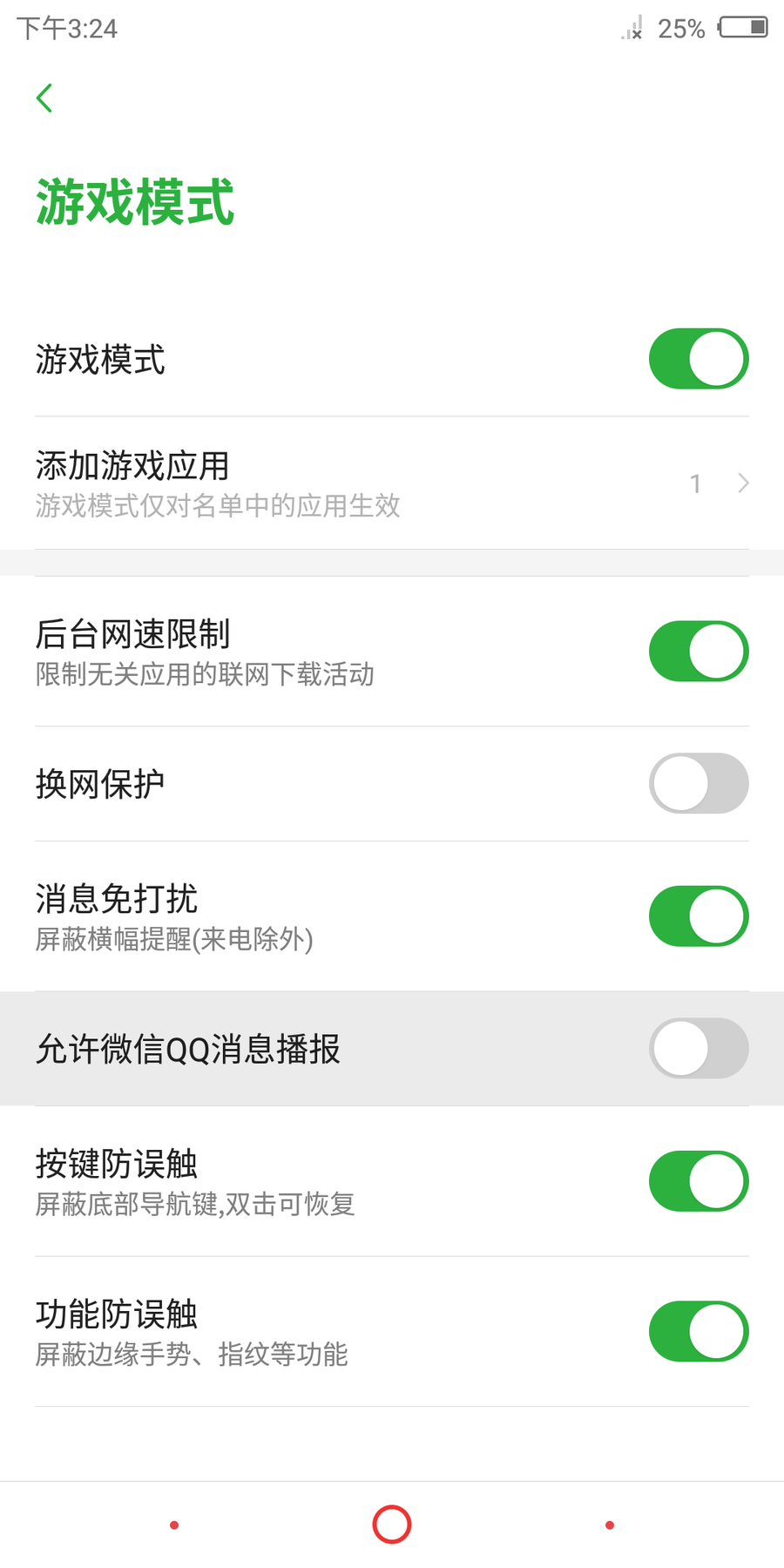This screenshot has height=1568, width=784.
Task: Turn off the 游戏模式 switch
Action: point(698,359)
